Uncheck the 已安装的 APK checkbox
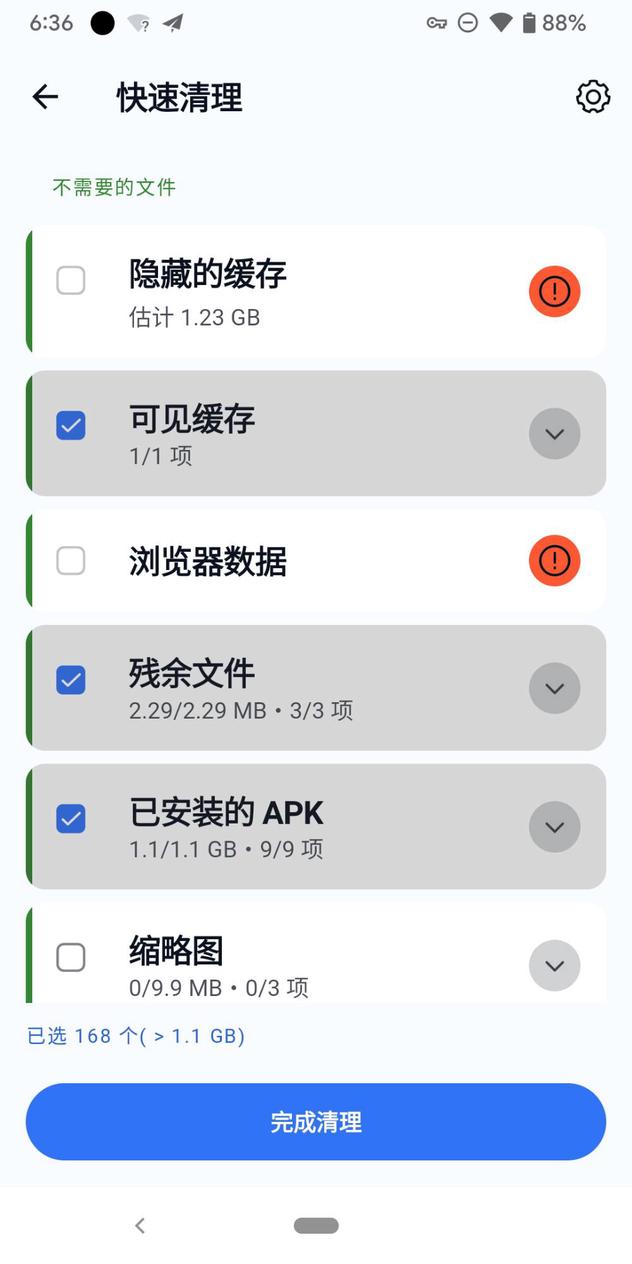Screen dimensions: 632x1264 [71, 819]
